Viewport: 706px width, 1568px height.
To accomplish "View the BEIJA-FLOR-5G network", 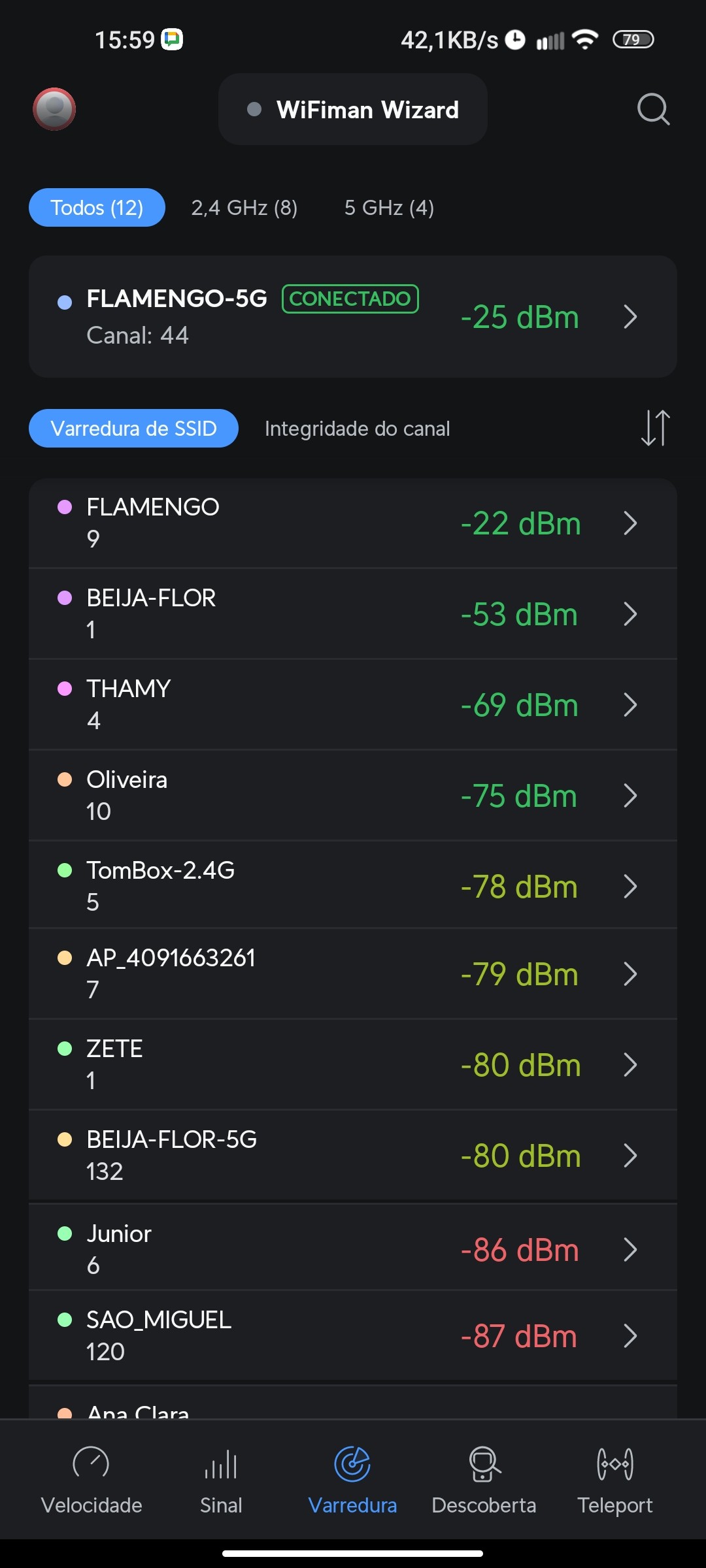I will pyautogui.click(x=353, y=1155).
